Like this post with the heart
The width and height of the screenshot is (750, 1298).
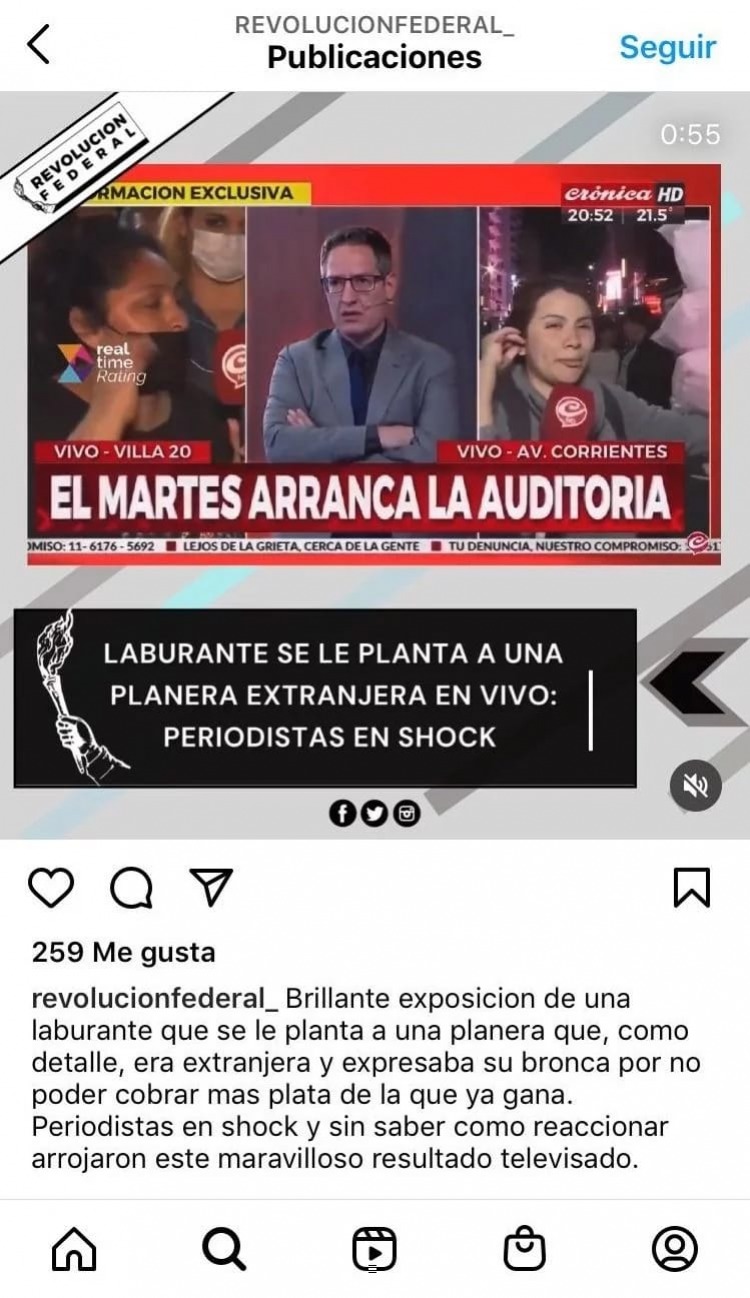point(51,887)
